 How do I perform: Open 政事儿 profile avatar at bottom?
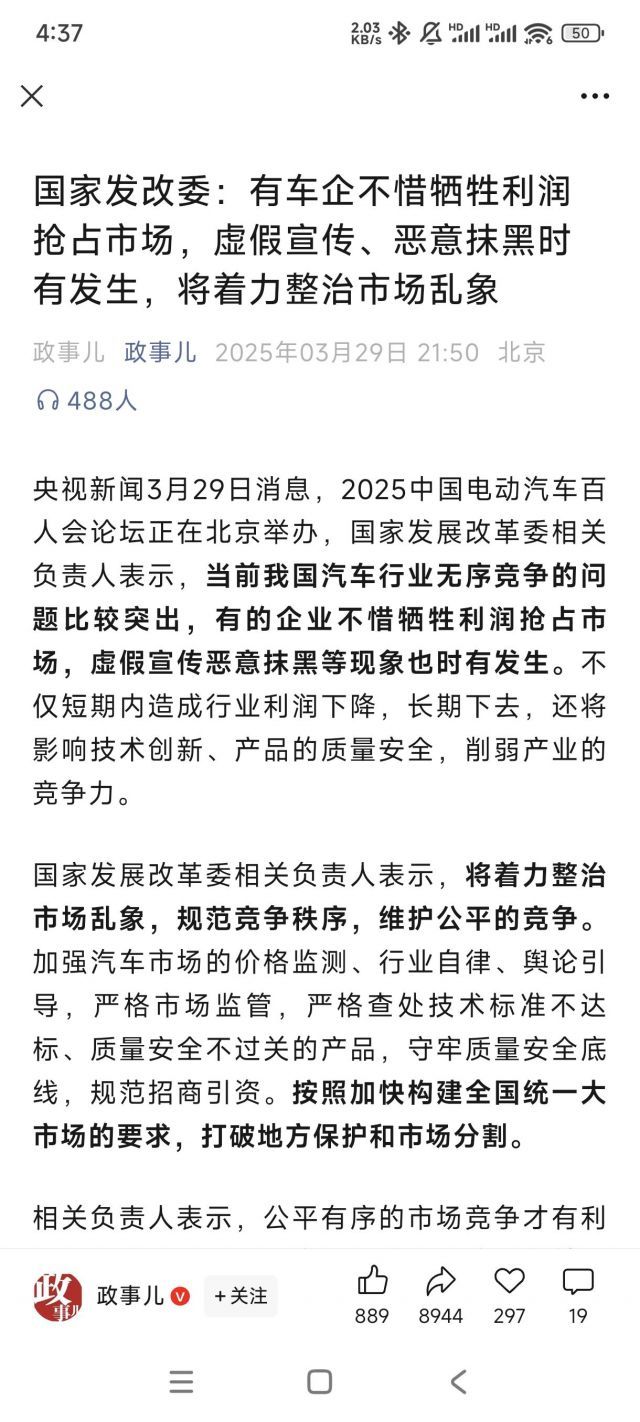click(x=58, y=1296)
